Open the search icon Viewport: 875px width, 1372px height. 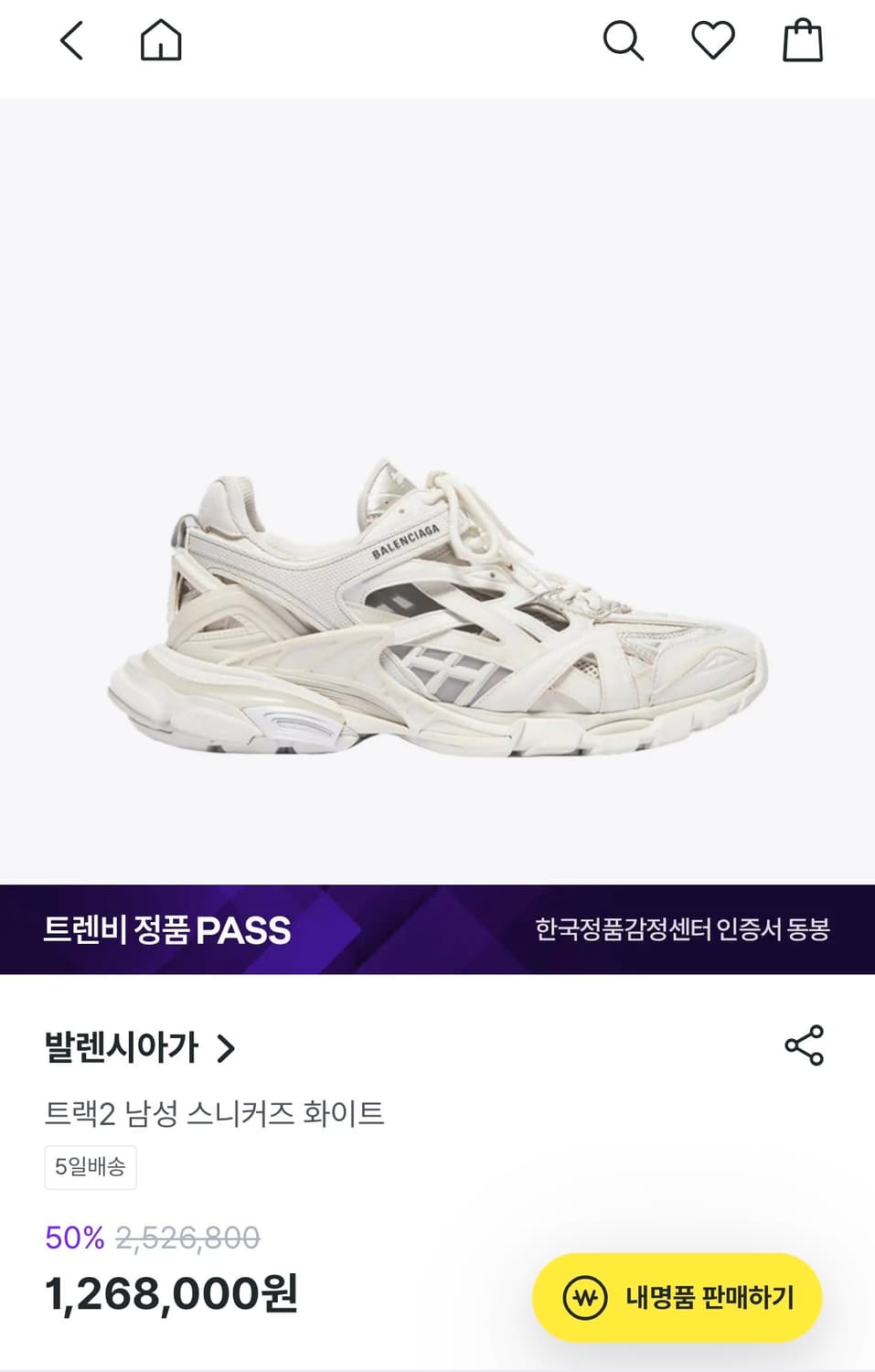point(624,40)
